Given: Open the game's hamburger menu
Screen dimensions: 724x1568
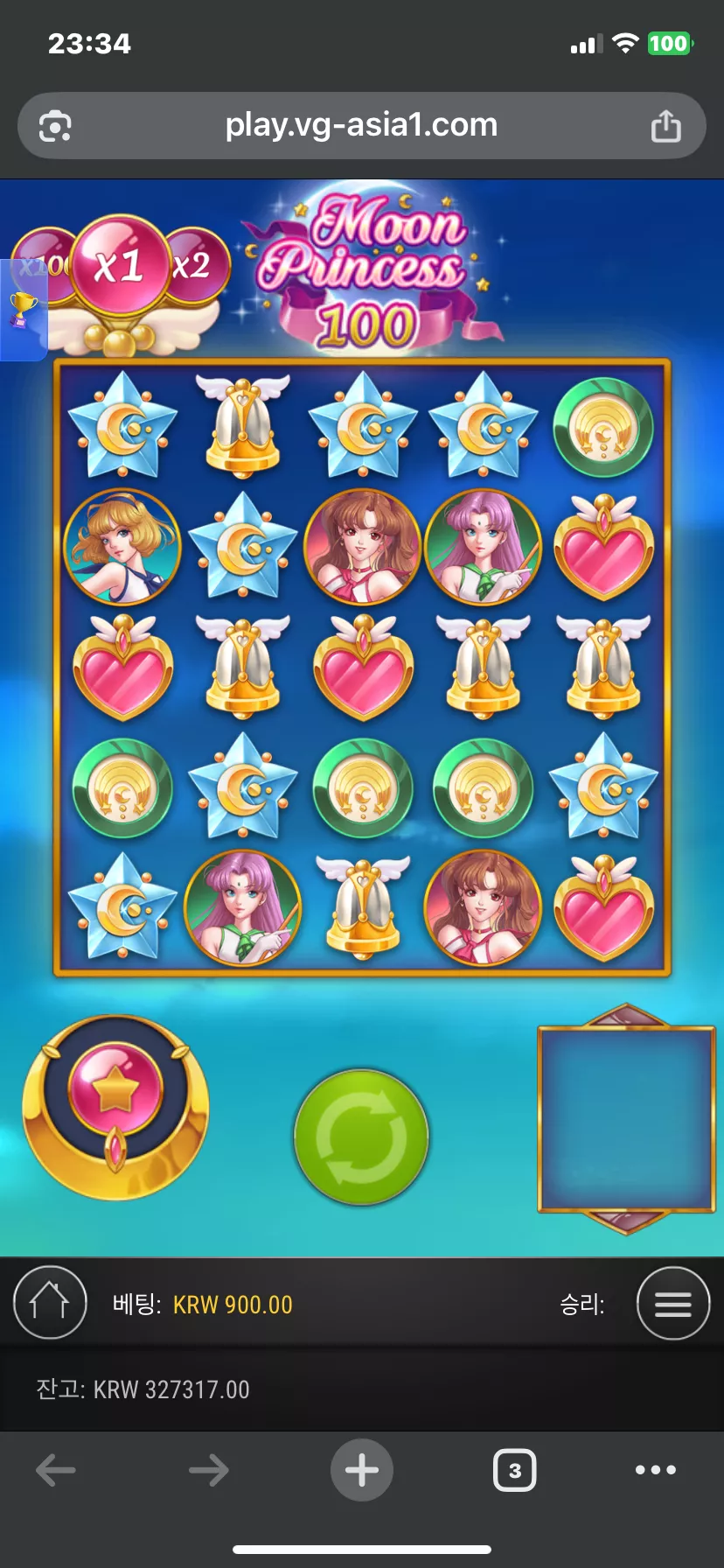Looking at the screenshot, I should [x=672, y=1303].
